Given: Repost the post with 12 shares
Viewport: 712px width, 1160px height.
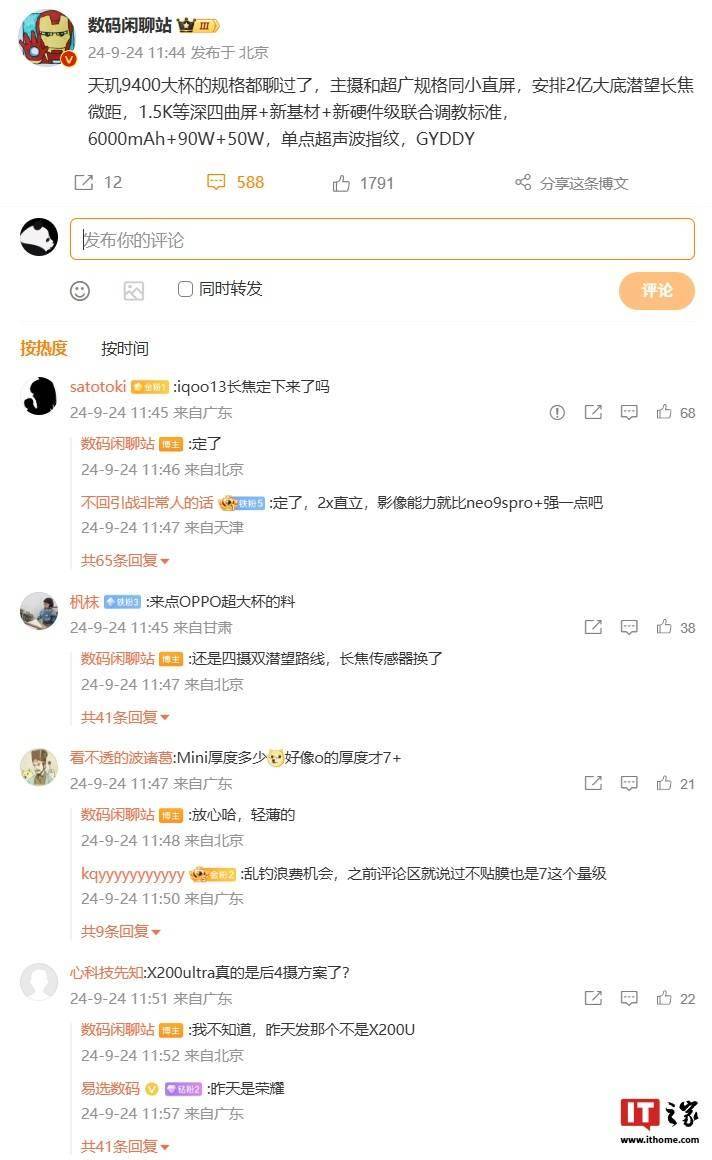Looking at the screenshot, I should (x=85, y=182).
